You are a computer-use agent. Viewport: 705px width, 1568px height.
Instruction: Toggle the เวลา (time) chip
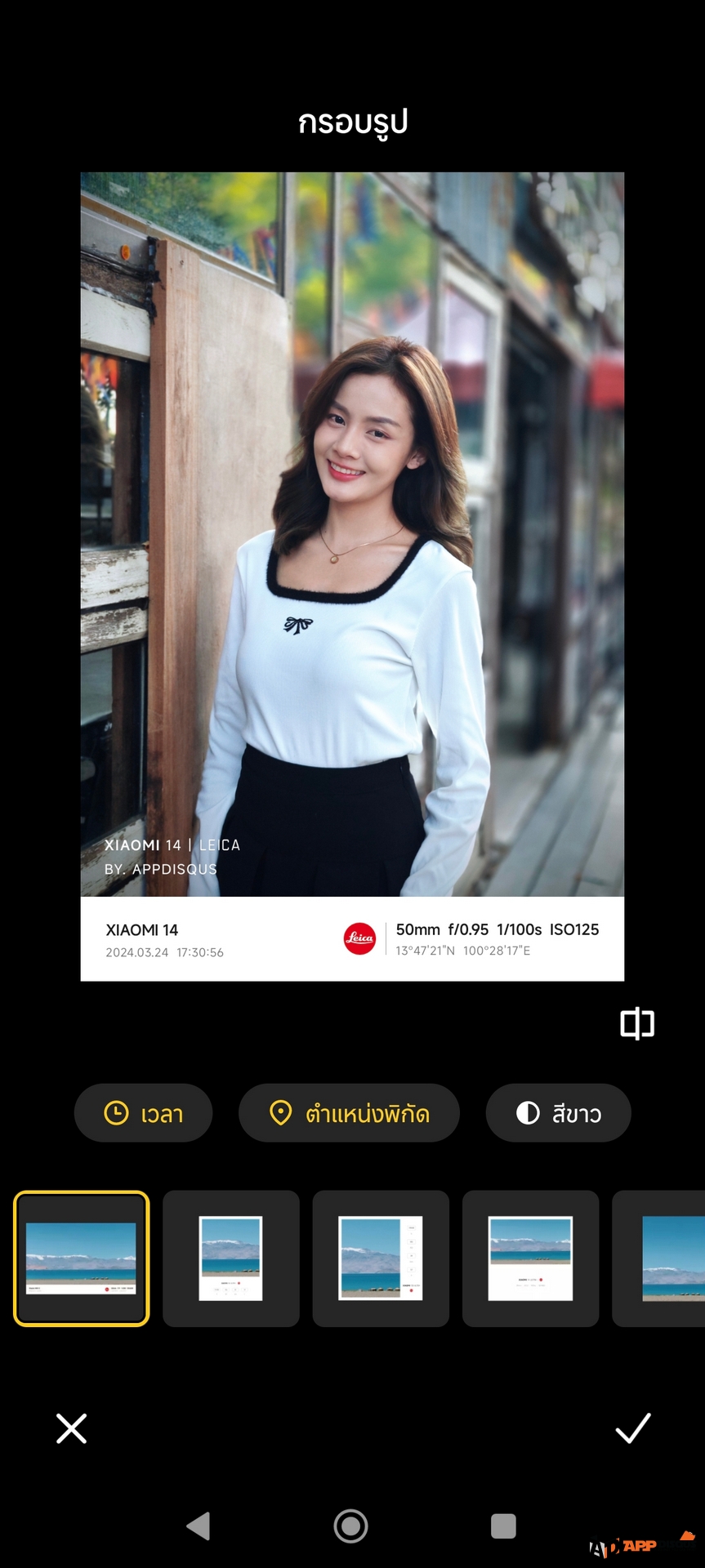click(x=144, y=1113)
